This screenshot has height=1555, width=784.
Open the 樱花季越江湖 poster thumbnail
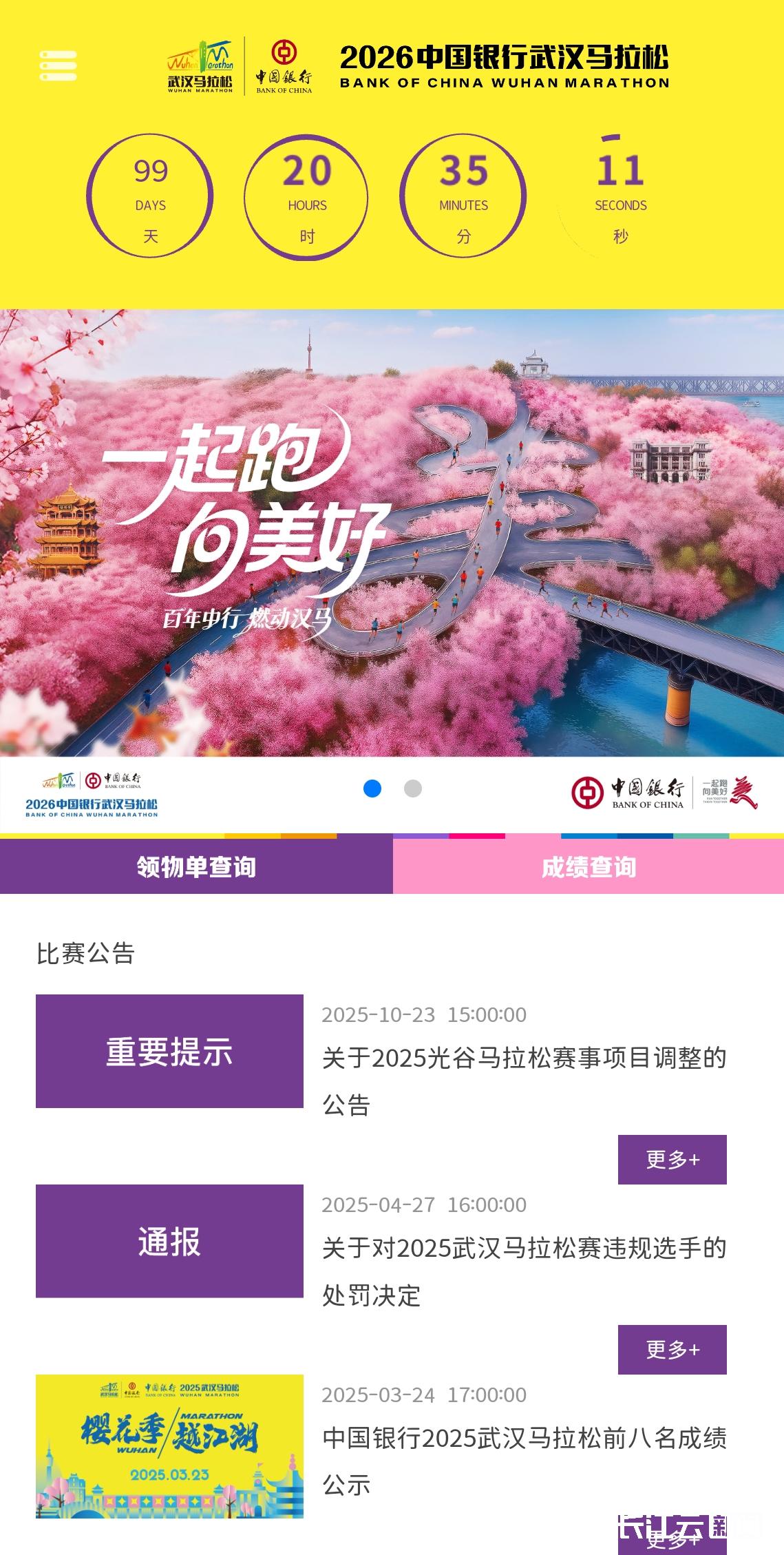169,1446
